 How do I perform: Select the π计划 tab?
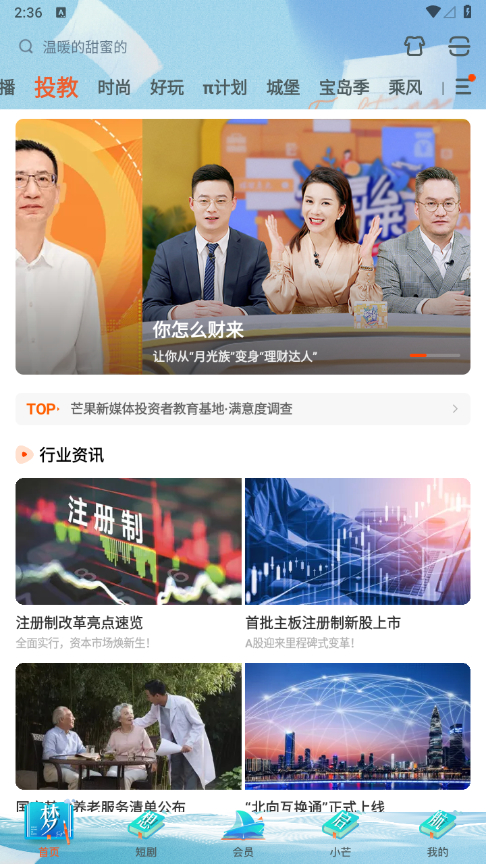[225, 88]
